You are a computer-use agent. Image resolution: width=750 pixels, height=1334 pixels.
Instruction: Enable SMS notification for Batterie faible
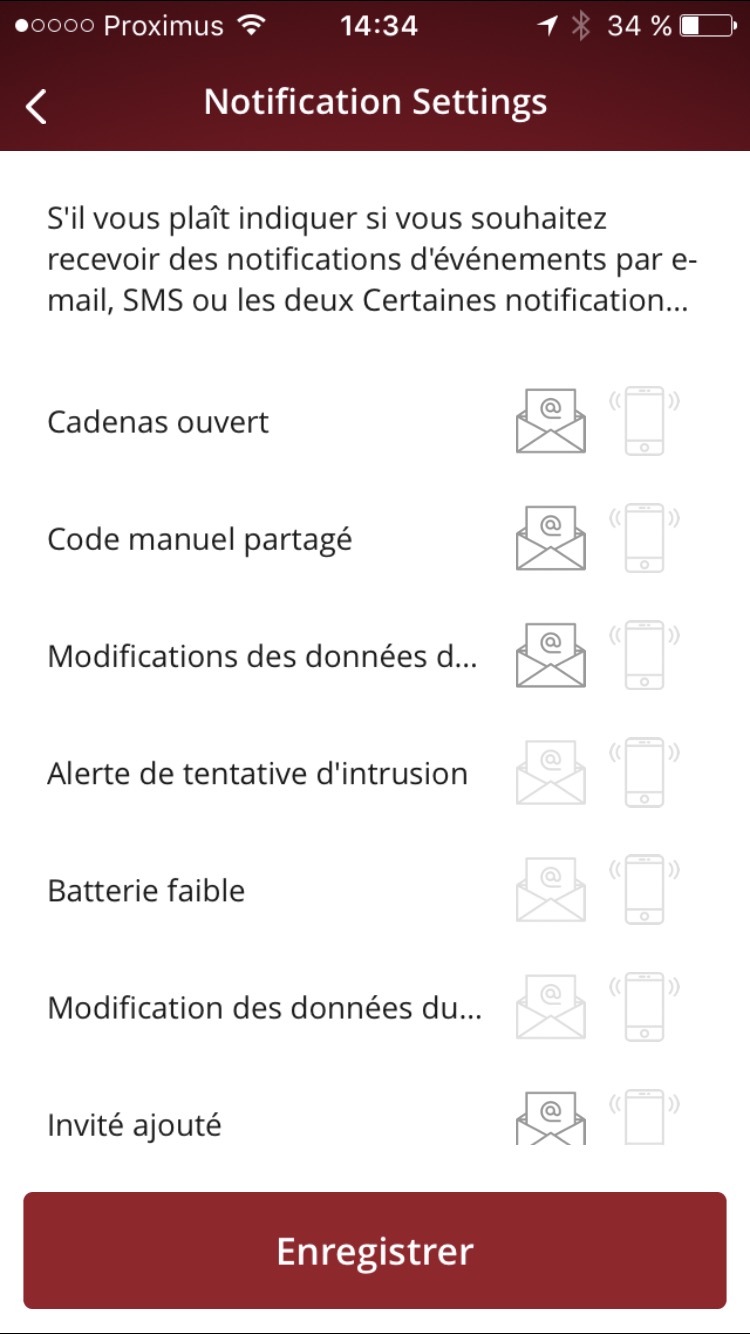coord(644,889)
